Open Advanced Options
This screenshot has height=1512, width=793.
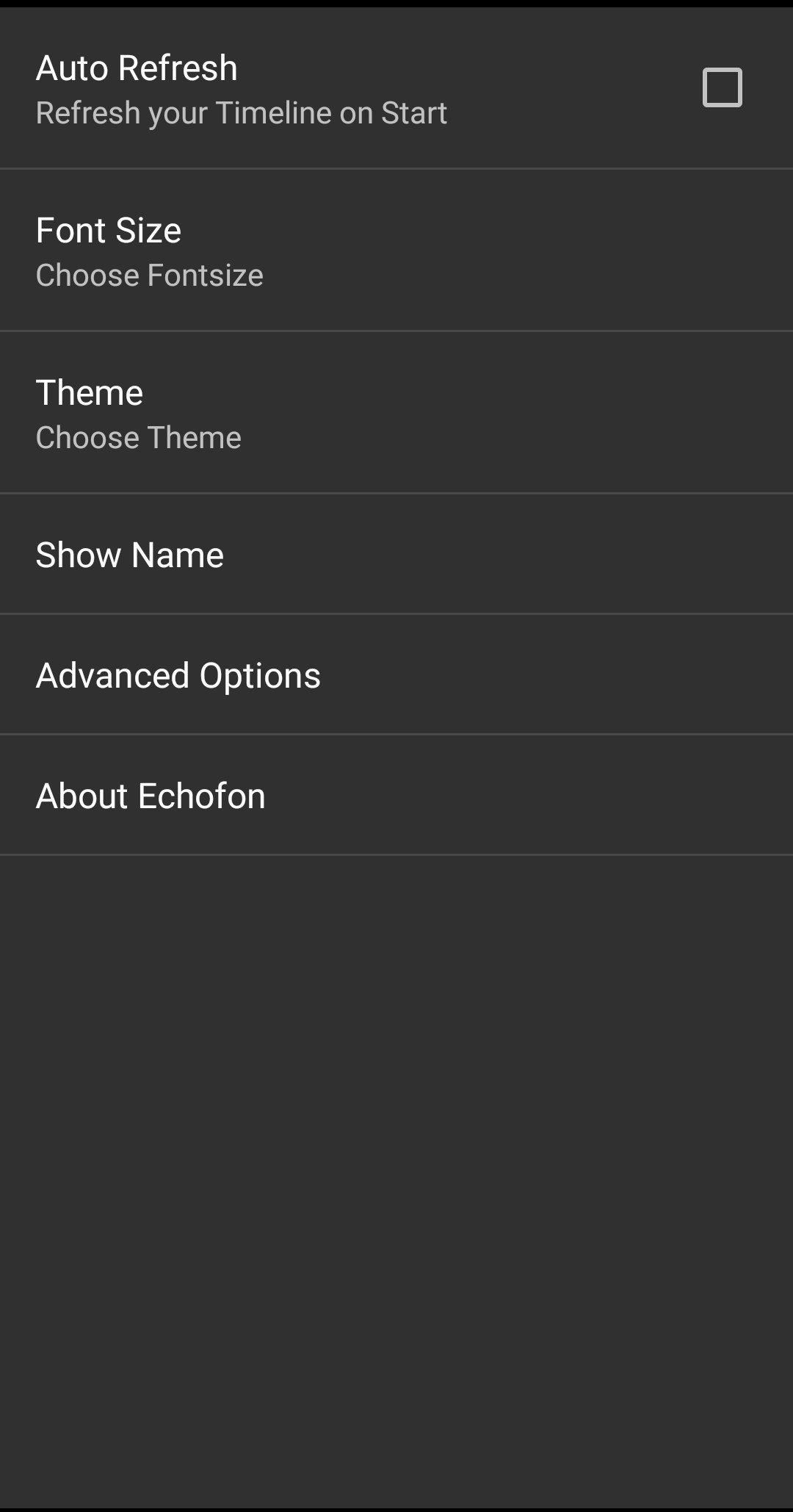coord(396,674)
